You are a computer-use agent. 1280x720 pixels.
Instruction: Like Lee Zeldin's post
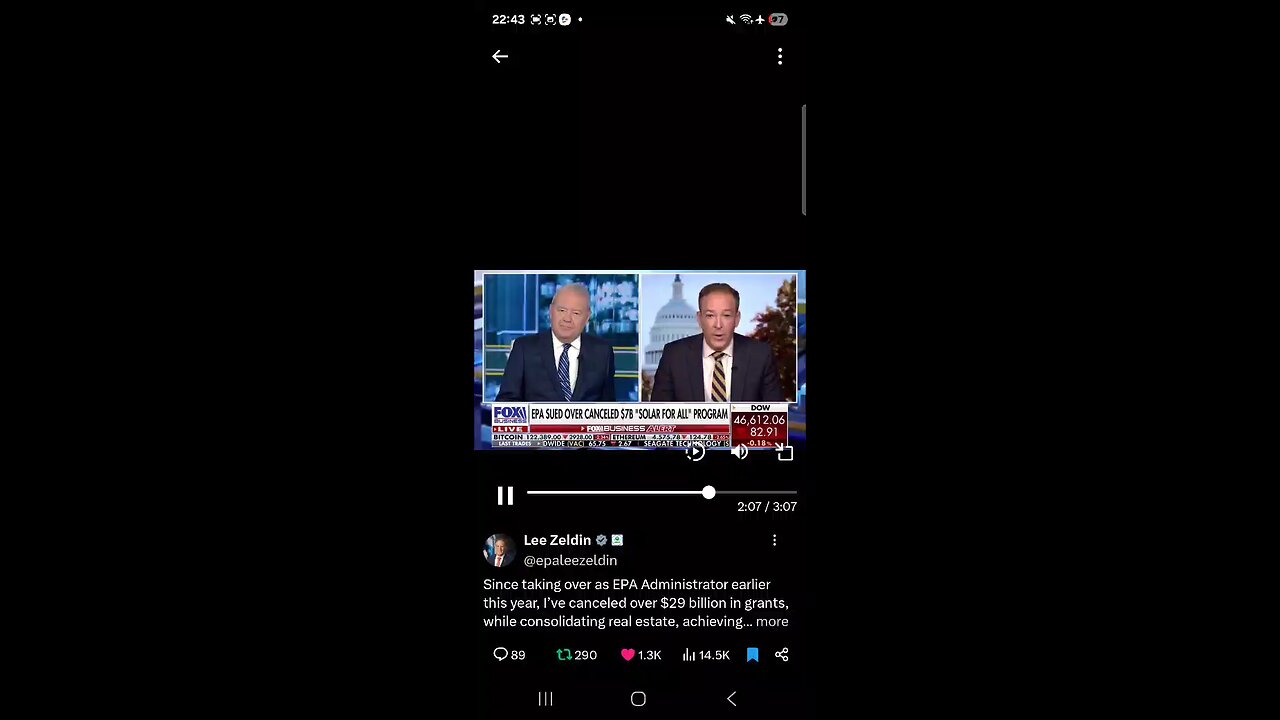[x=640, y=655]
